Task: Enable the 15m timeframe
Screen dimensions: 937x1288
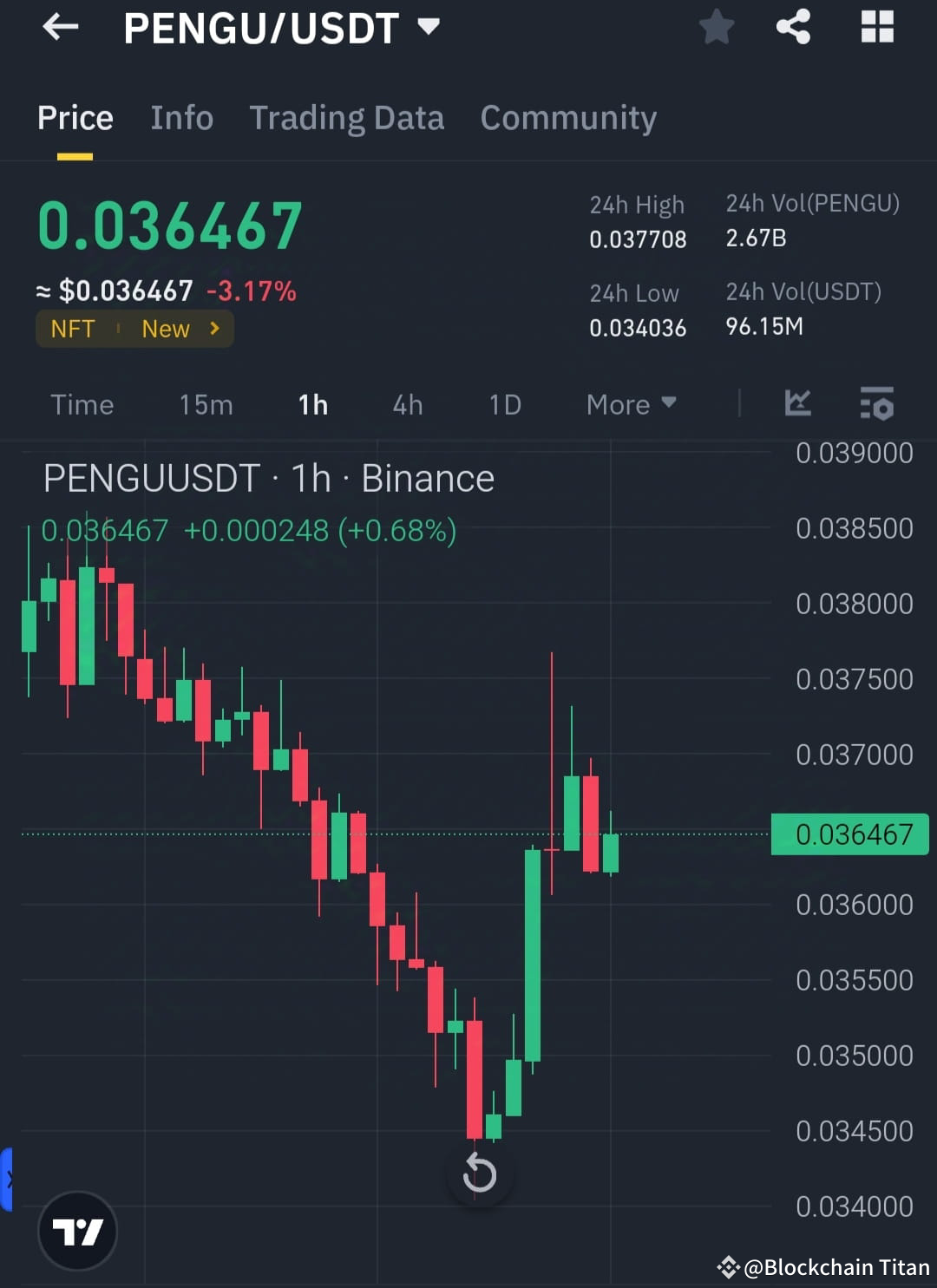Action: coord(206,404)
